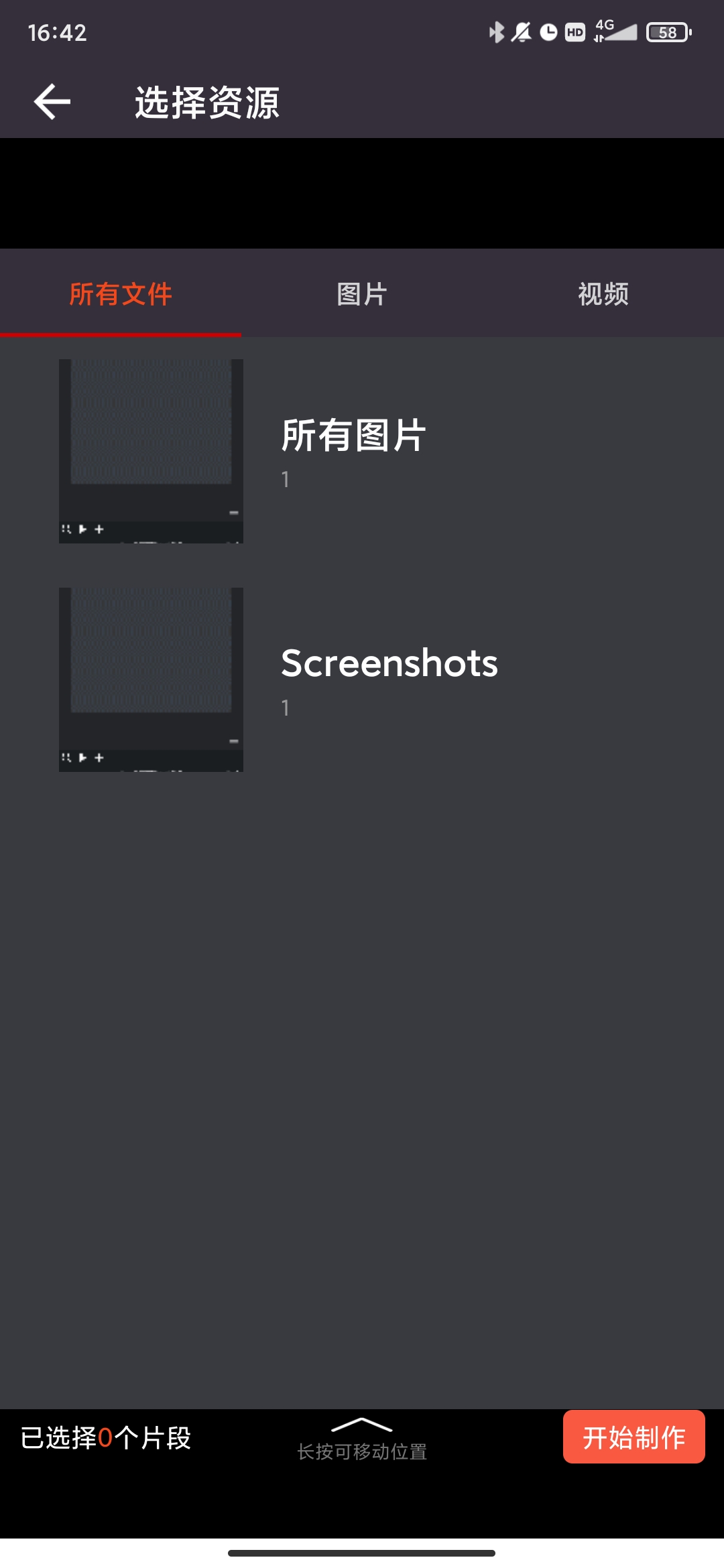724x1568 pixels.
Task: Go back using the top-left arrow
Action: [52, 102]
